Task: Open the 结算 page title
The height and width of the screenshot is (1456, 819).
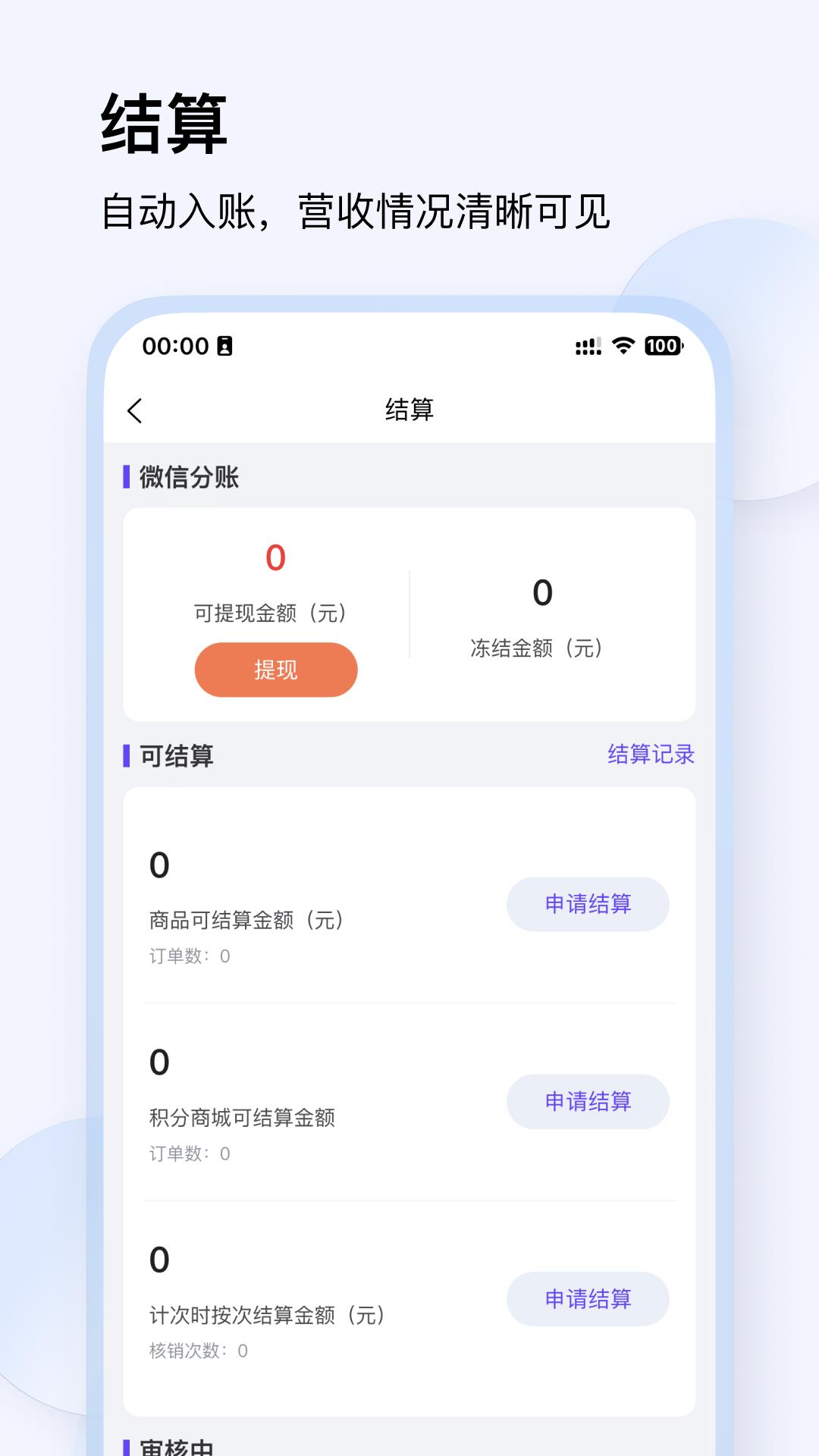Action: (x=409, y=409)
